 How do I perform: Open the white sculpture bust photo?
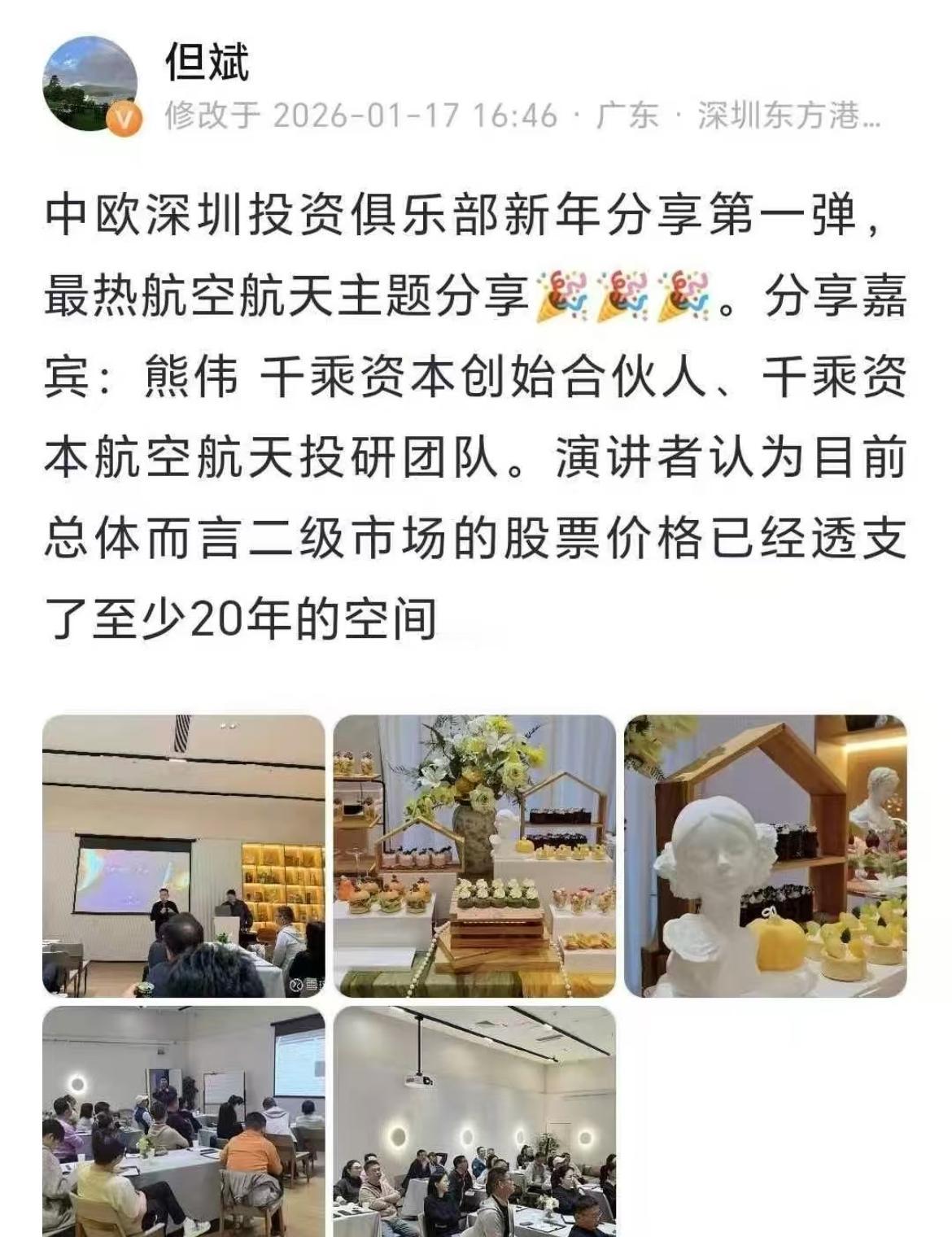768,858
